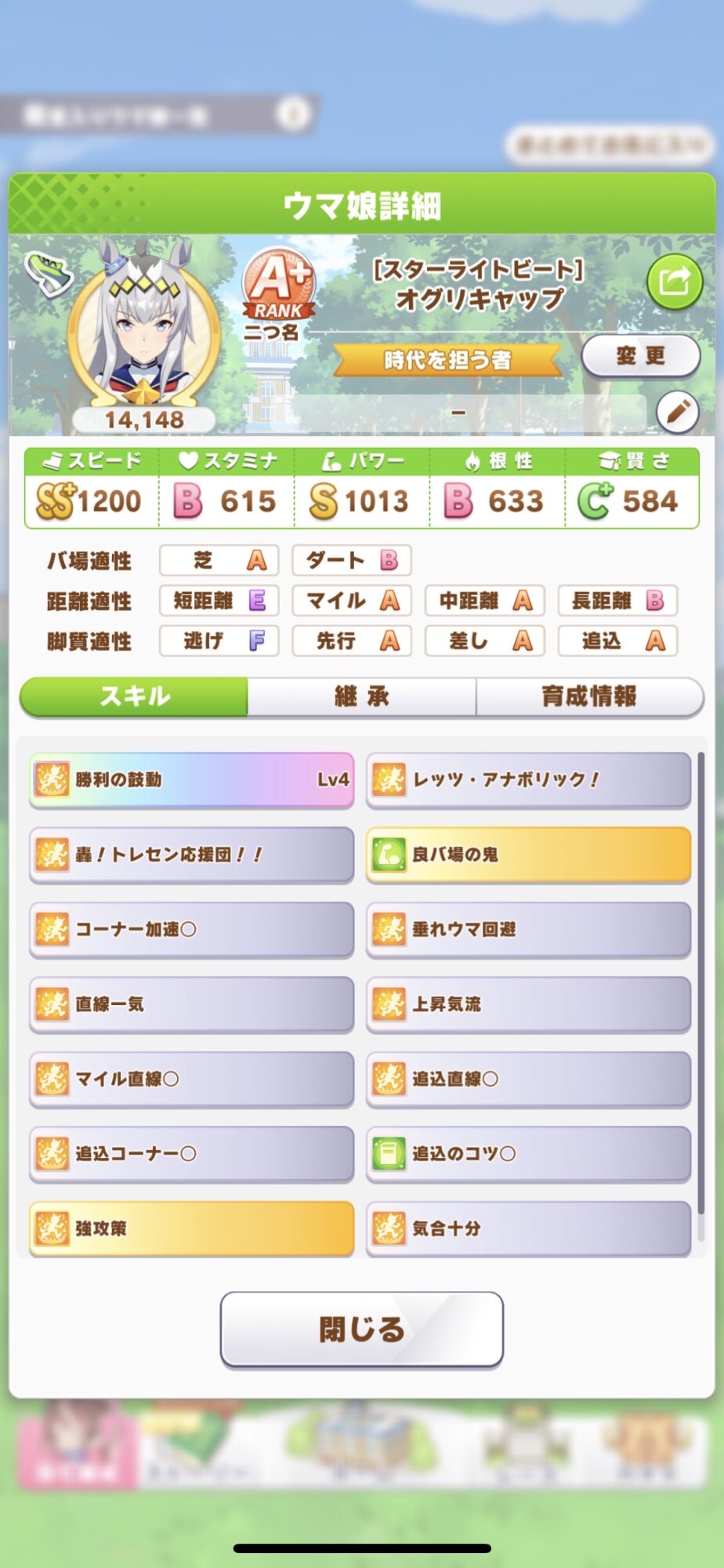Viewport: 724px width, 1568px height.
Task: Show the 強攻策 skill info
Action: (x=192, y=1228)
